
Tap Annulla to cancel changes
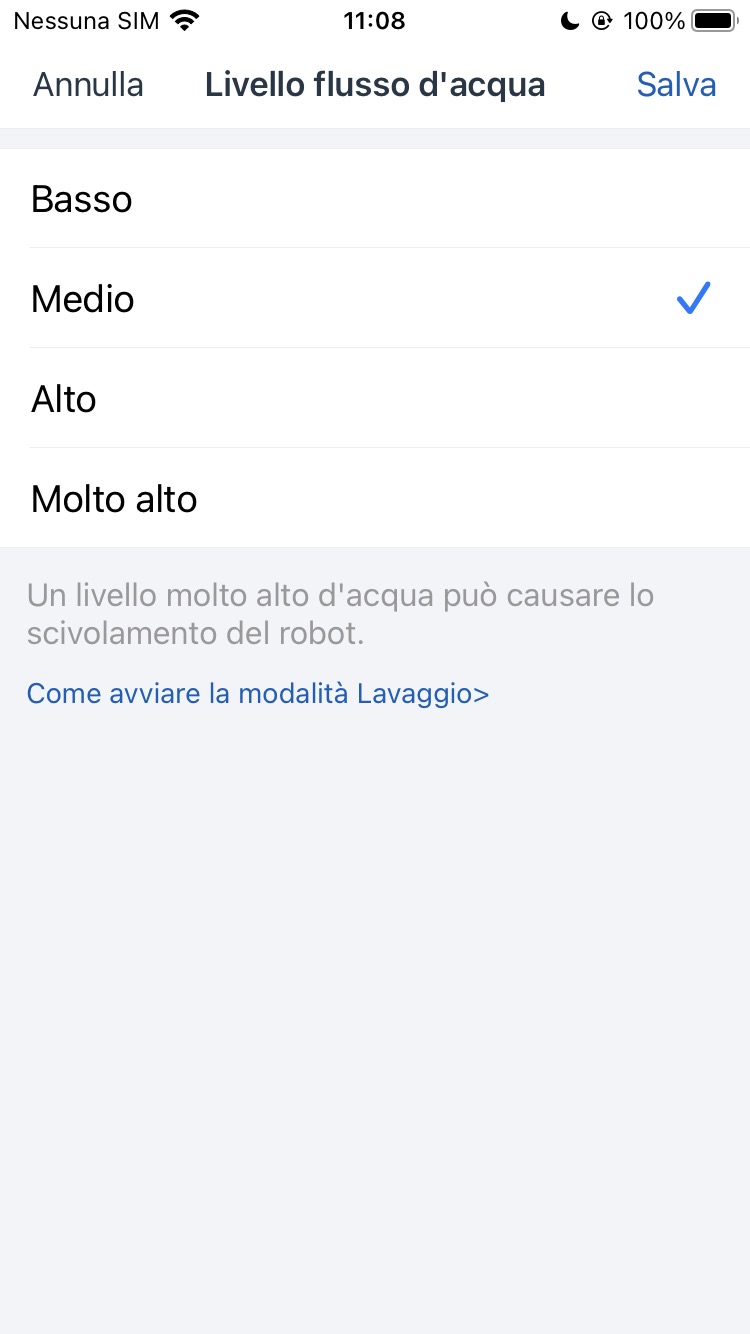(88, 85)
